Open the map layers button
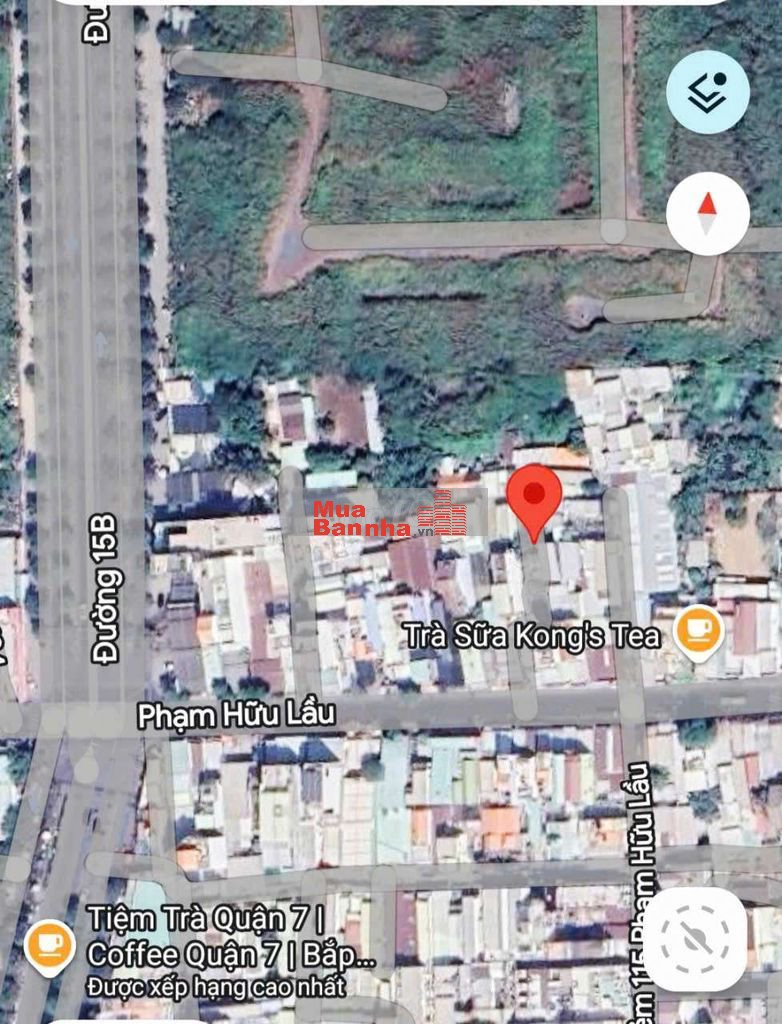The height and width of the screenshot is (1024, 782). click(707, 92)
